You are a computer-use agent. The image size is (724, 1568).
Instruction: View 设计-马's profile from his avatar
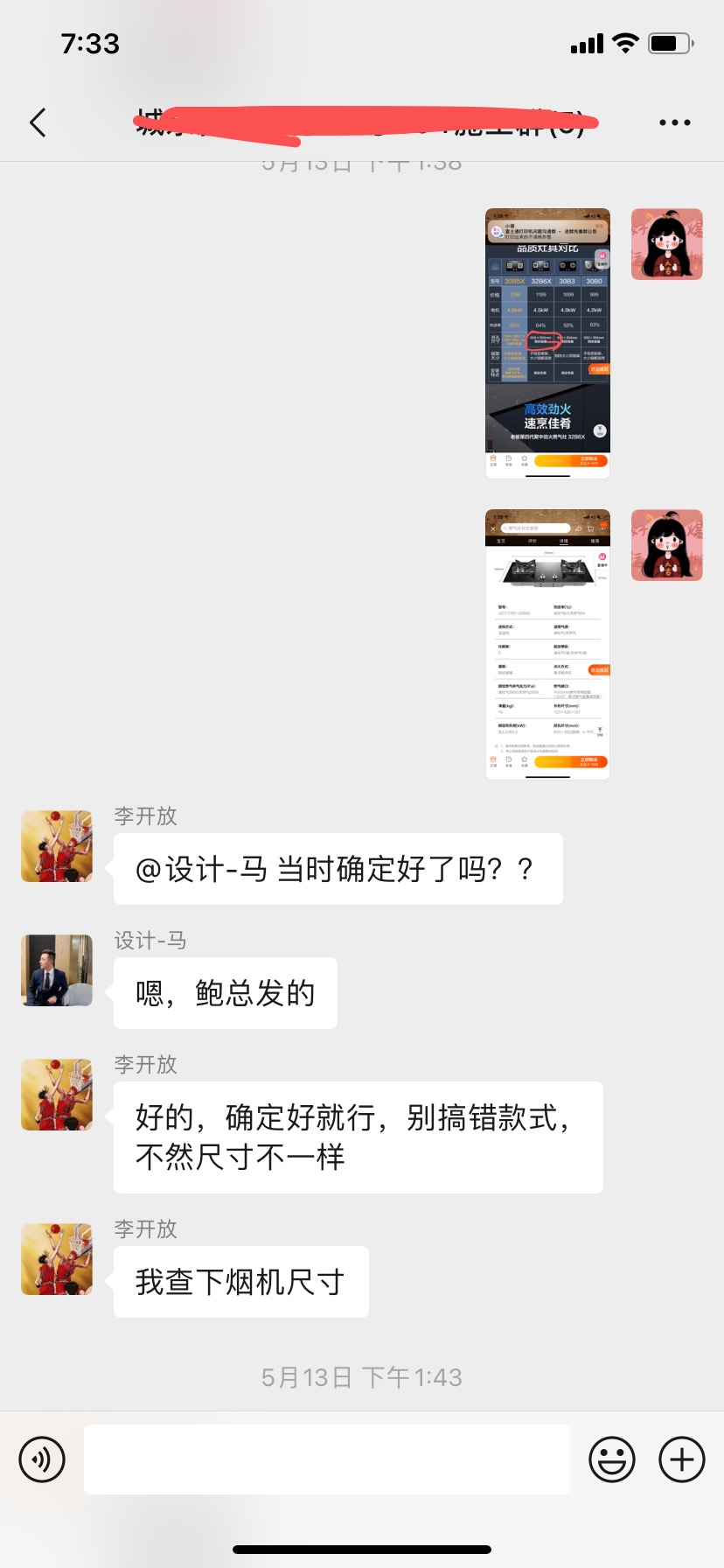point(57,970)
